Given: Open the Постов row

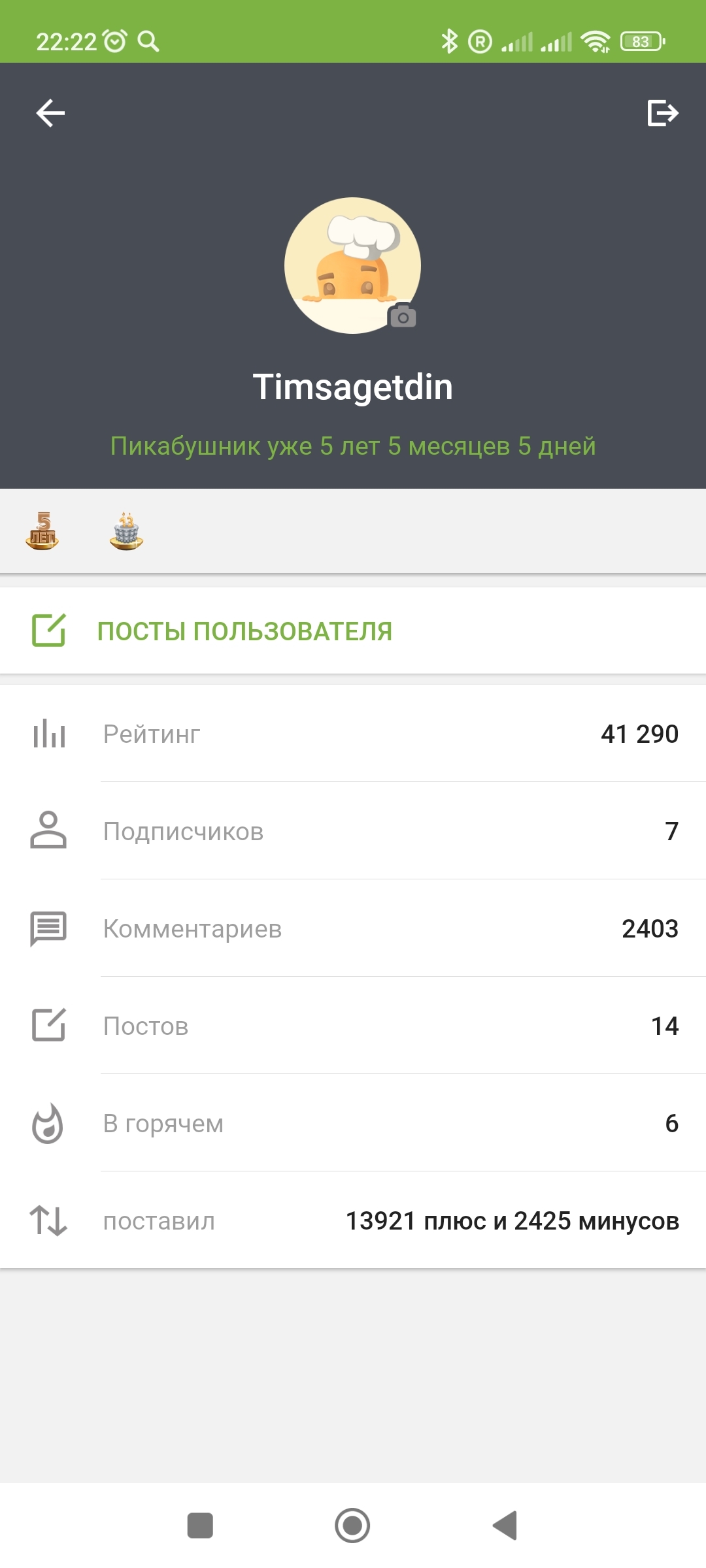Looking at the screenshot, I should [x=353, y=1026].
